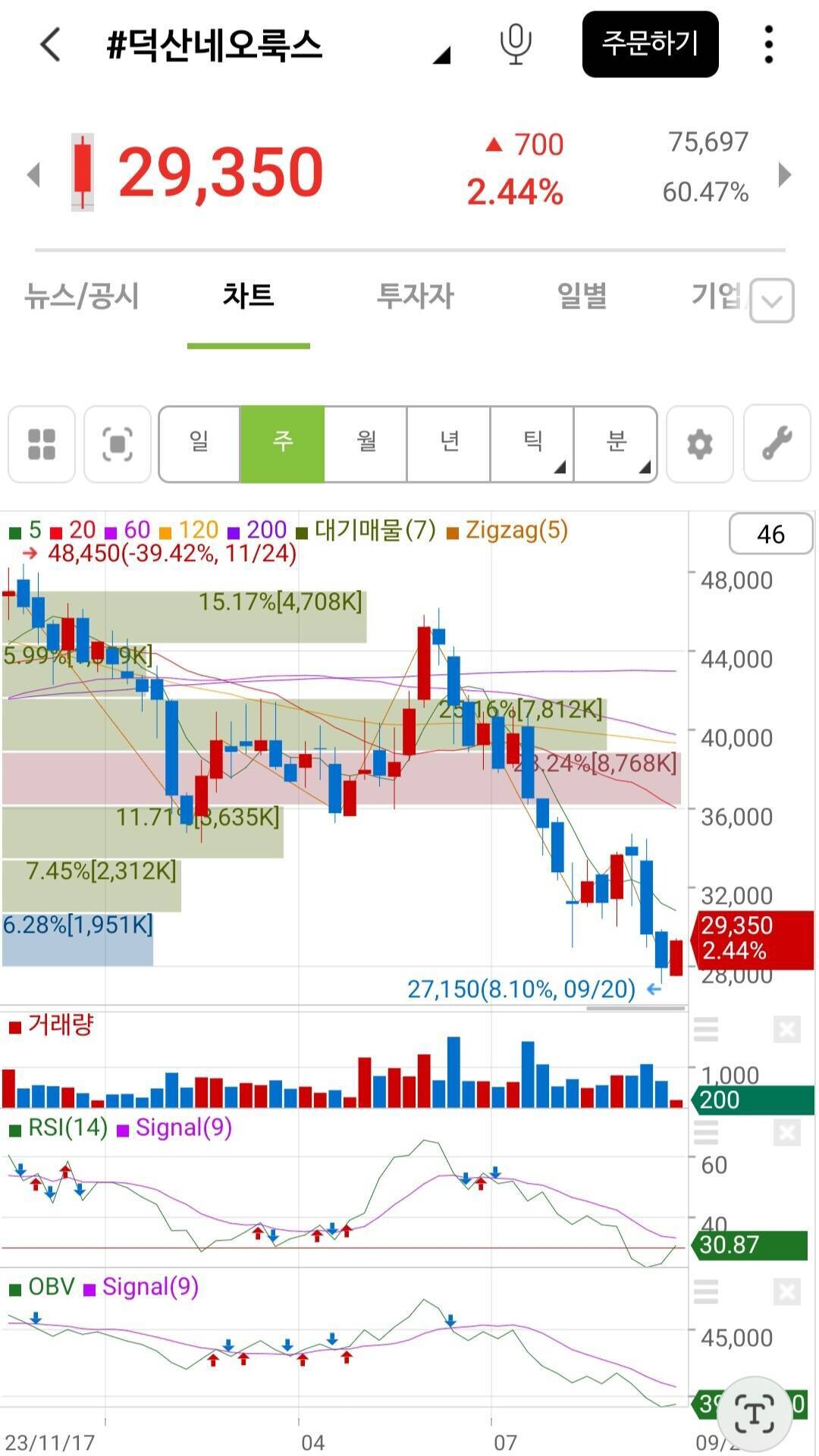Expand the tab list with the chevron
819x1456 pixels.
[772, 301]
